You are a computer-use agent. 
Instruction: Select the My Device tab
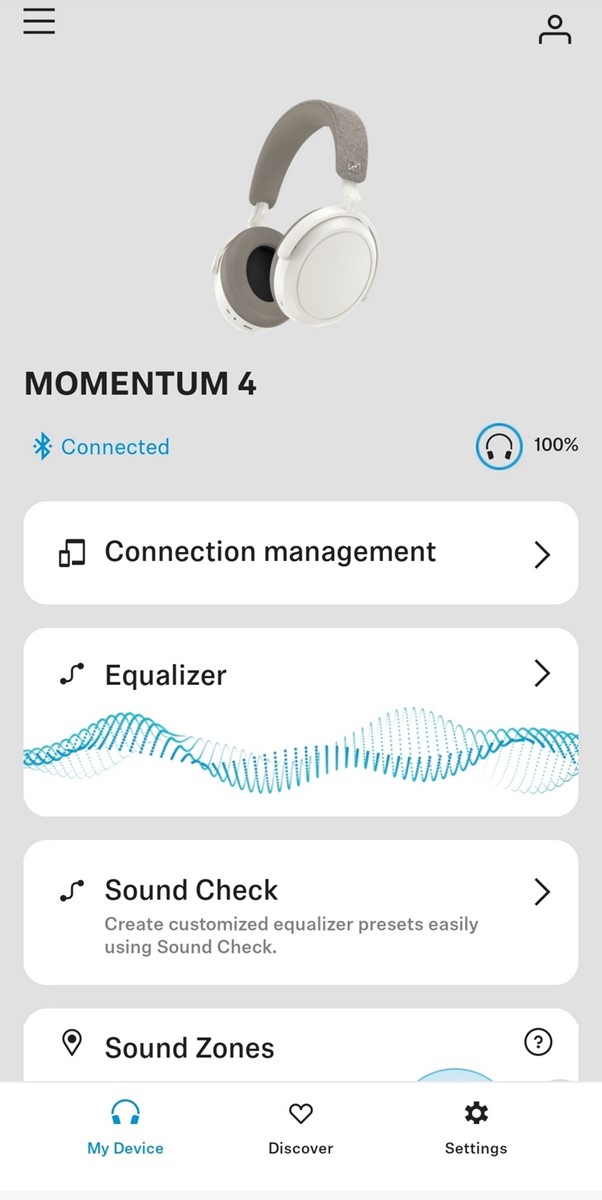(x=125, y=1129)
